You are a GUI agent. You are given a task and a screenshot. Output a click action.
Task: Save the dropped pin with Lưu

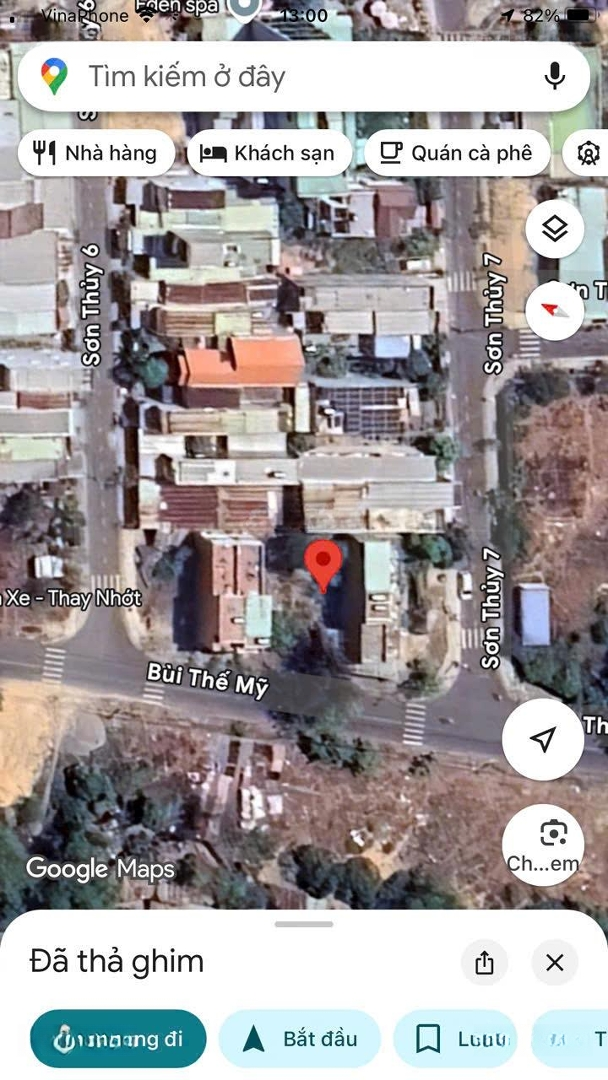(455, 1039)
